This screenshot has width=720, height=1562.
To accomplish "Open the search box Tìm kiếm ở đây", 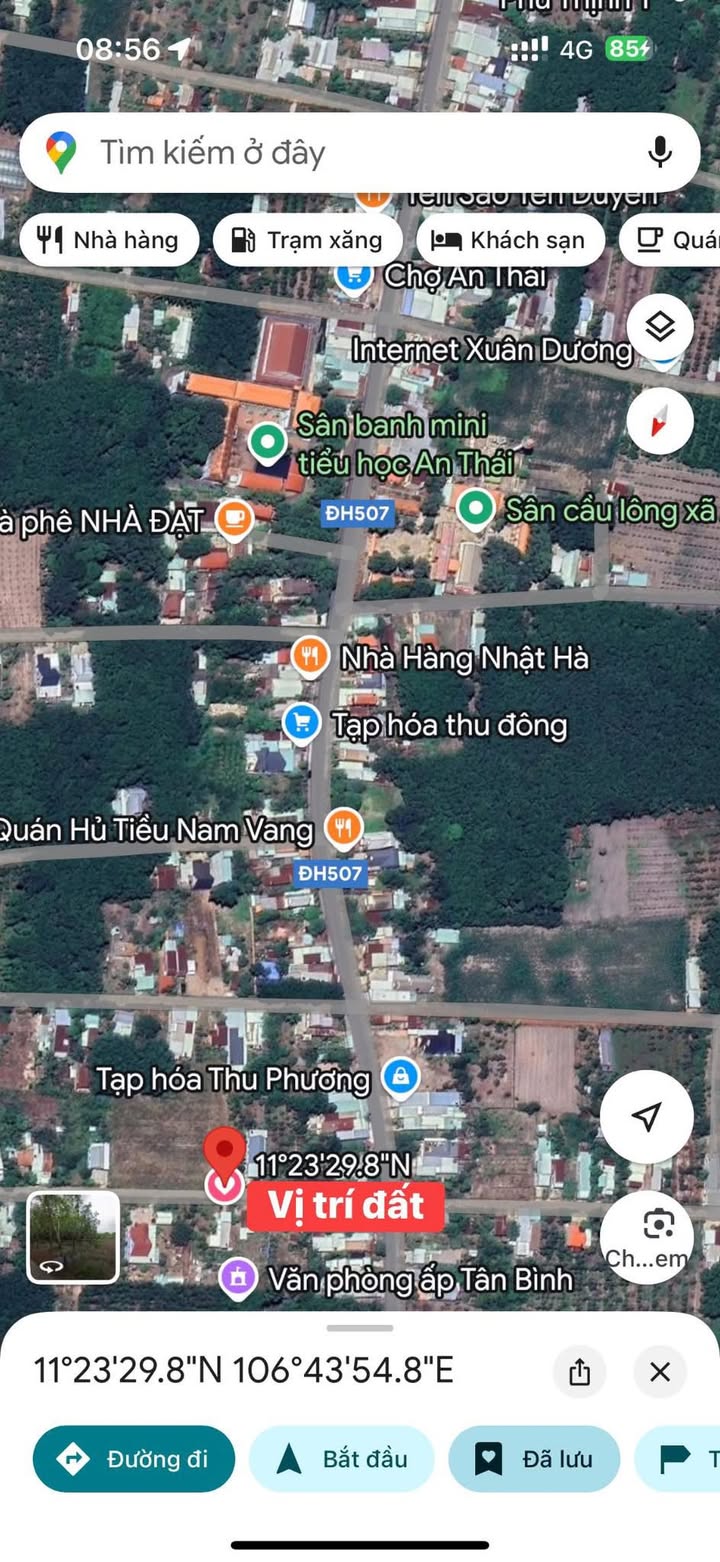I will (340, 153).
